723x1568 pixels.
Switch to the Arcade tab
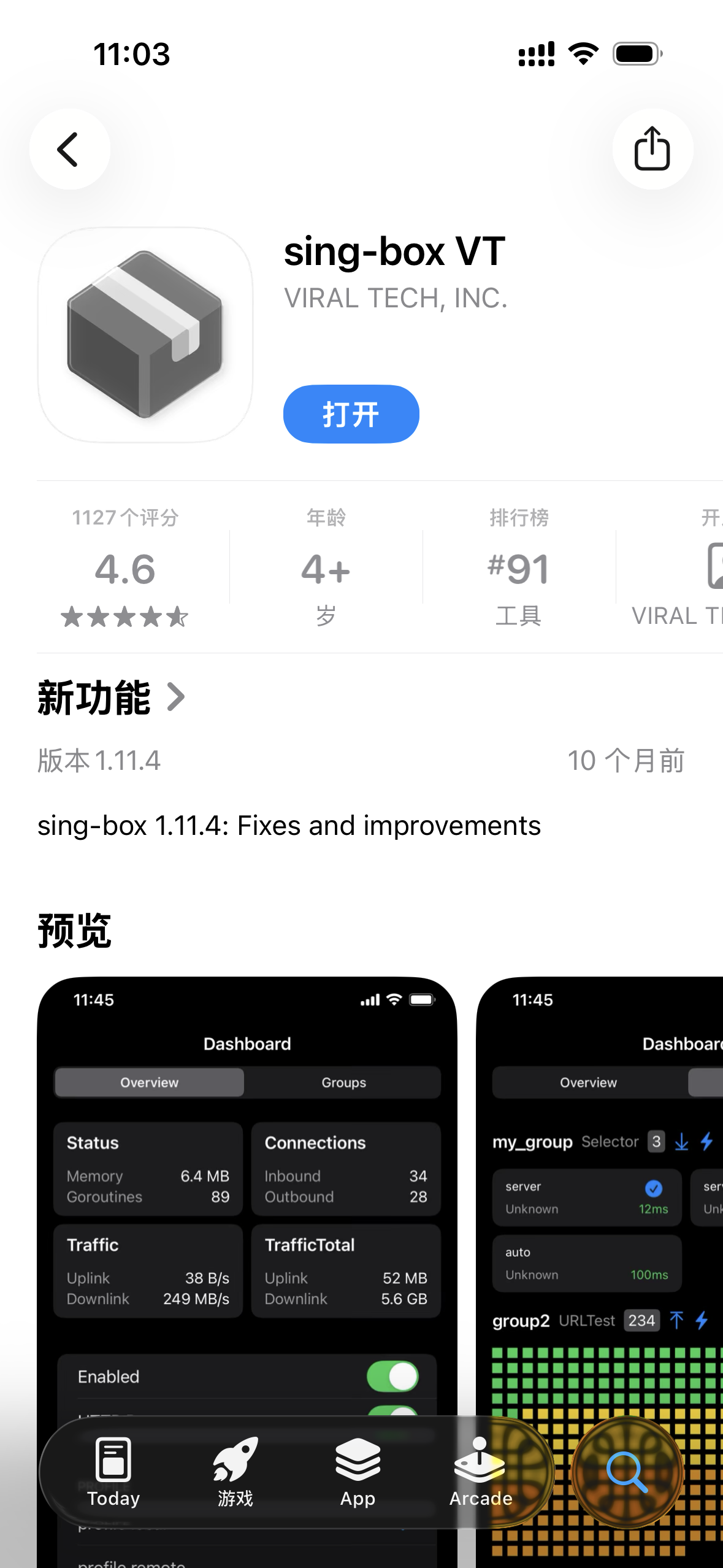pyautogui.click(x=480, y=1472)
